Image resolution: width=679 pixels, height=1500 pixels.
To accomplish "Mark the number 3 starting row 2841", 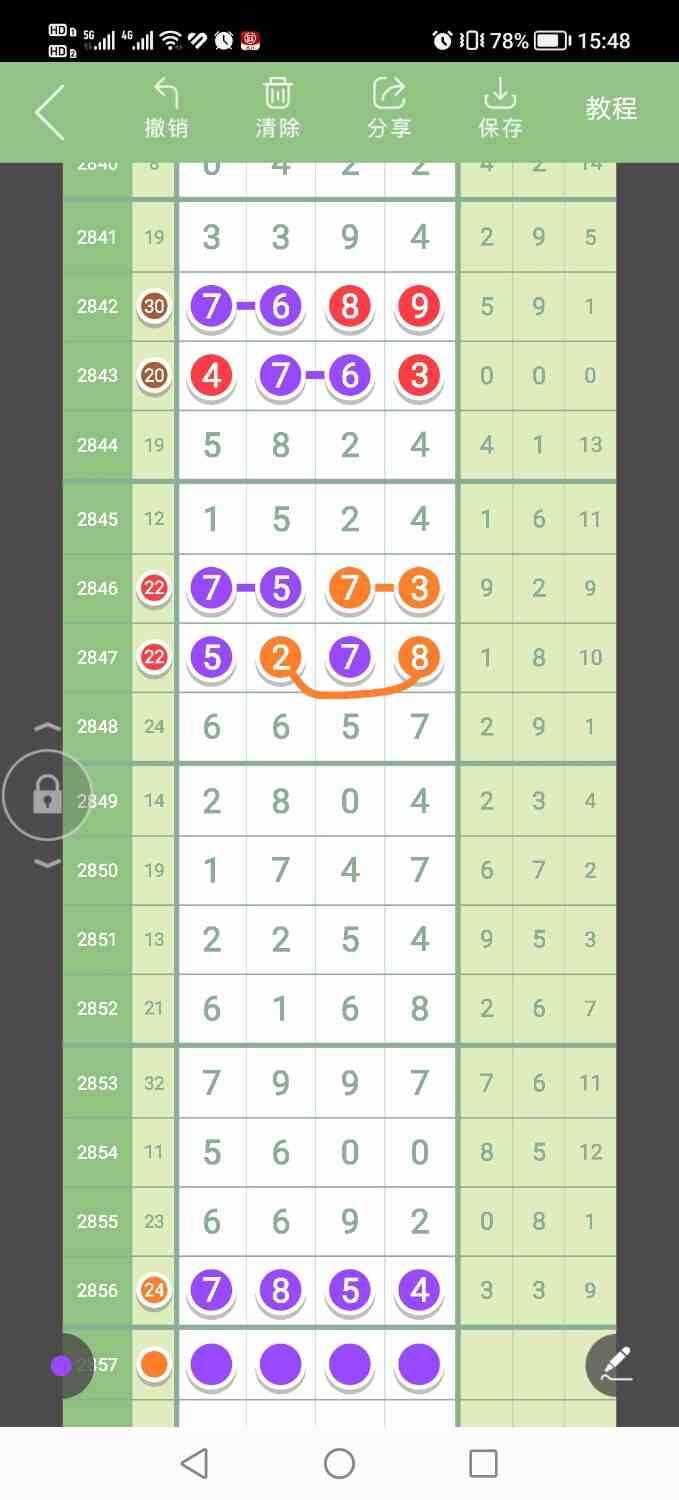I will click(211, 237).
